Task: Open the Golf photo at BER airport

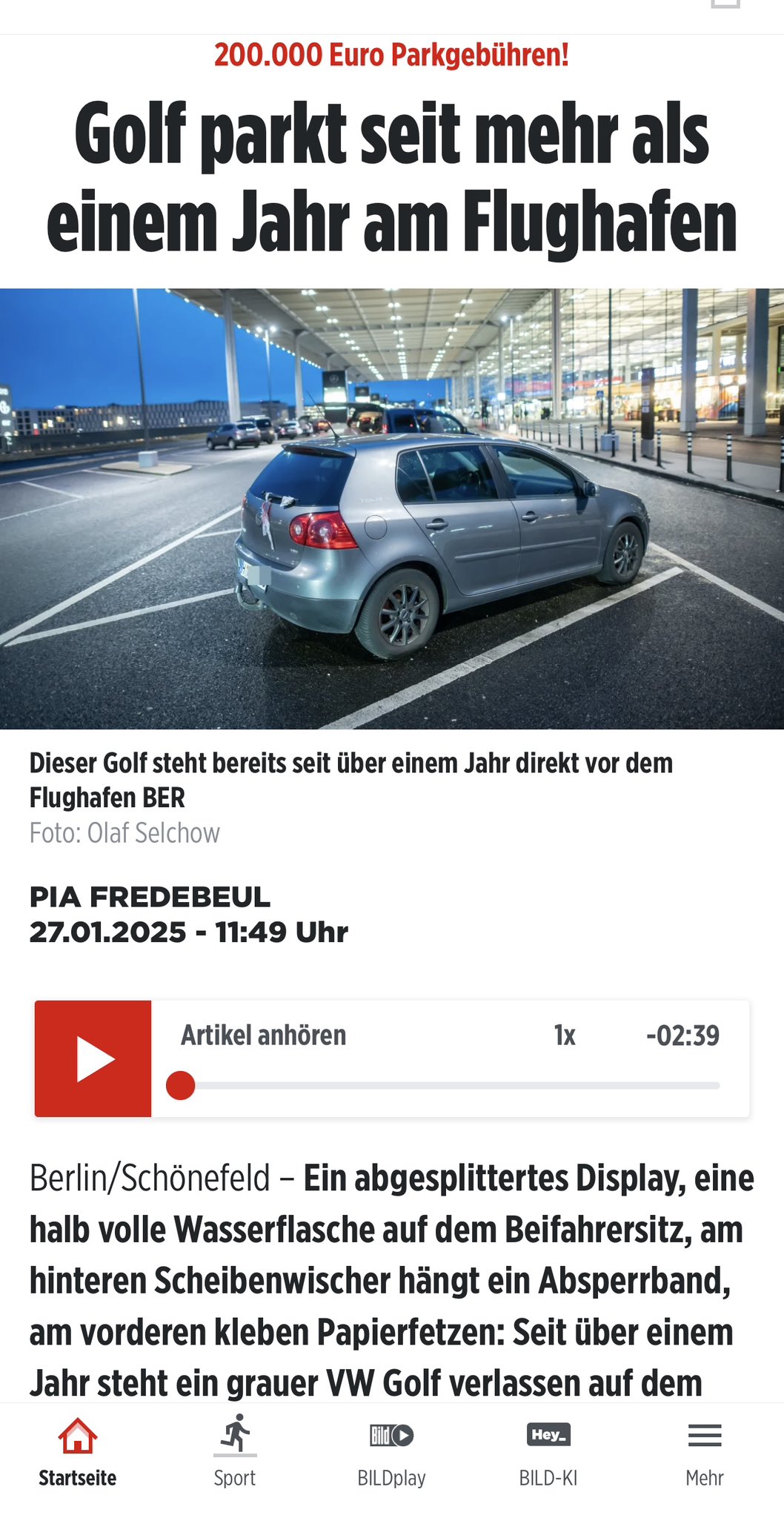Action: (x=392, y=508)
